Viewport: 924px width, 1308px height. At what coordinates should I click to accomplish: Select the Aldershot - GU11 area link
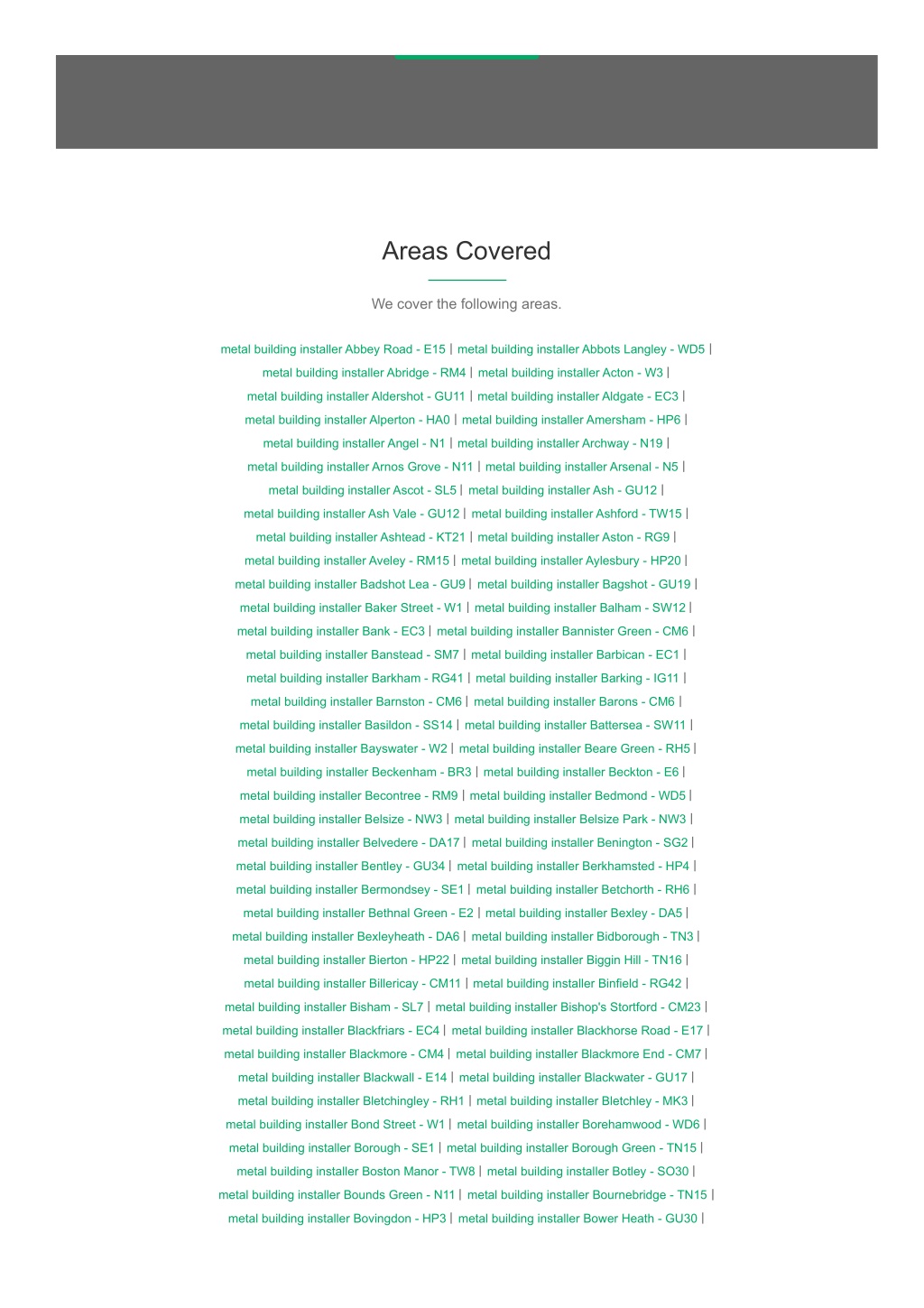[356, 396]
